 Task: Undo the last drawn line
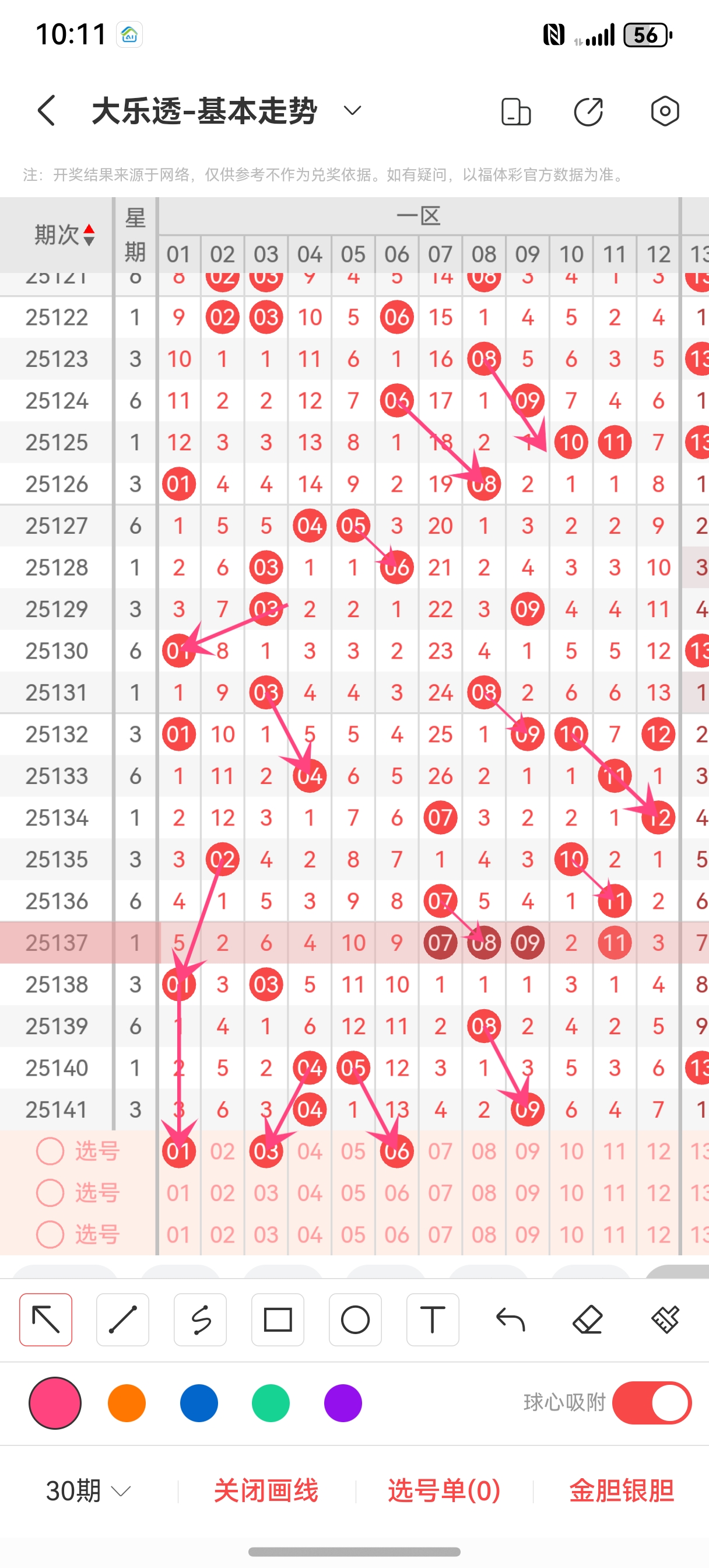pos(510,1319)
